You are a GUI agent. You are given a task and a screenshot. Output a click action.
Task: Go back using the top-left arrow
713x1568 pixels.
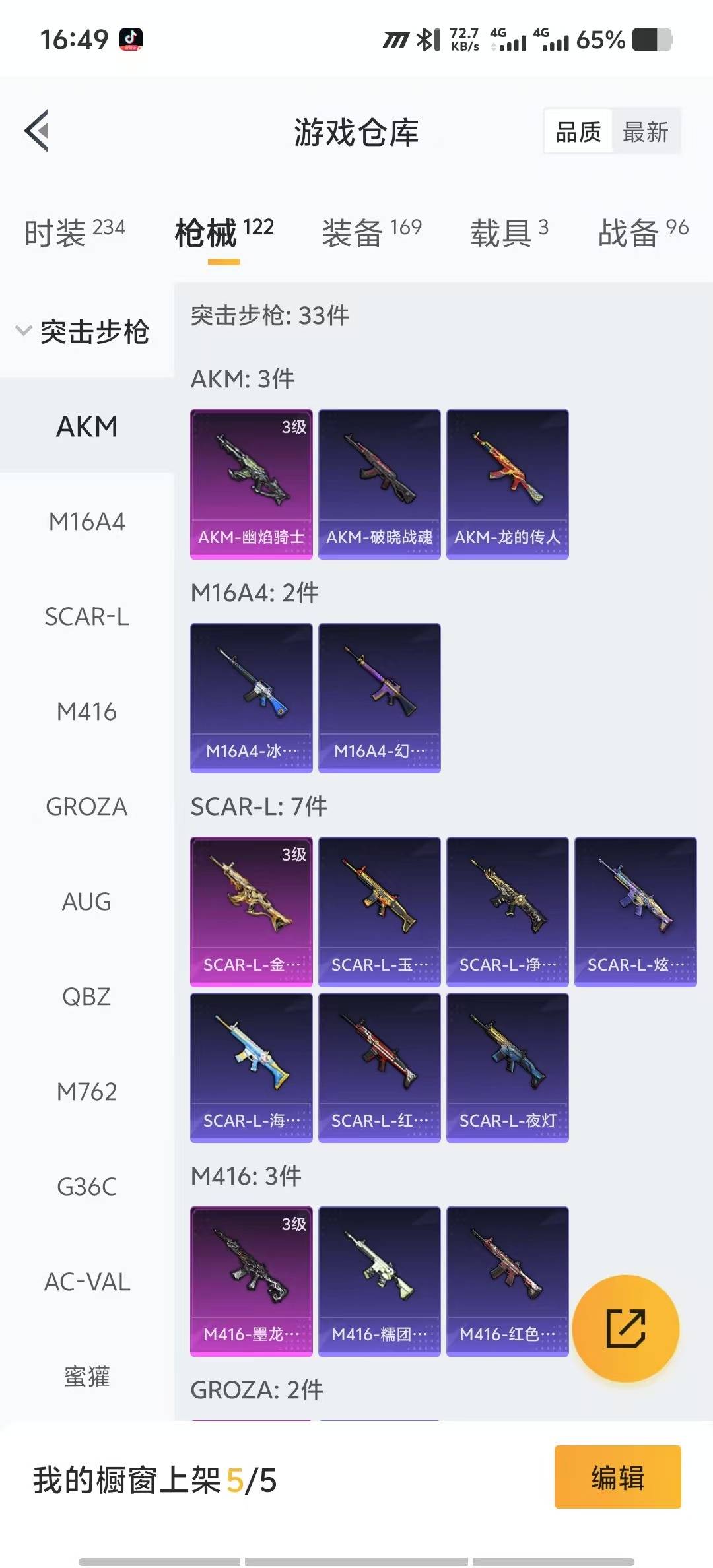(x=37, y=131)
